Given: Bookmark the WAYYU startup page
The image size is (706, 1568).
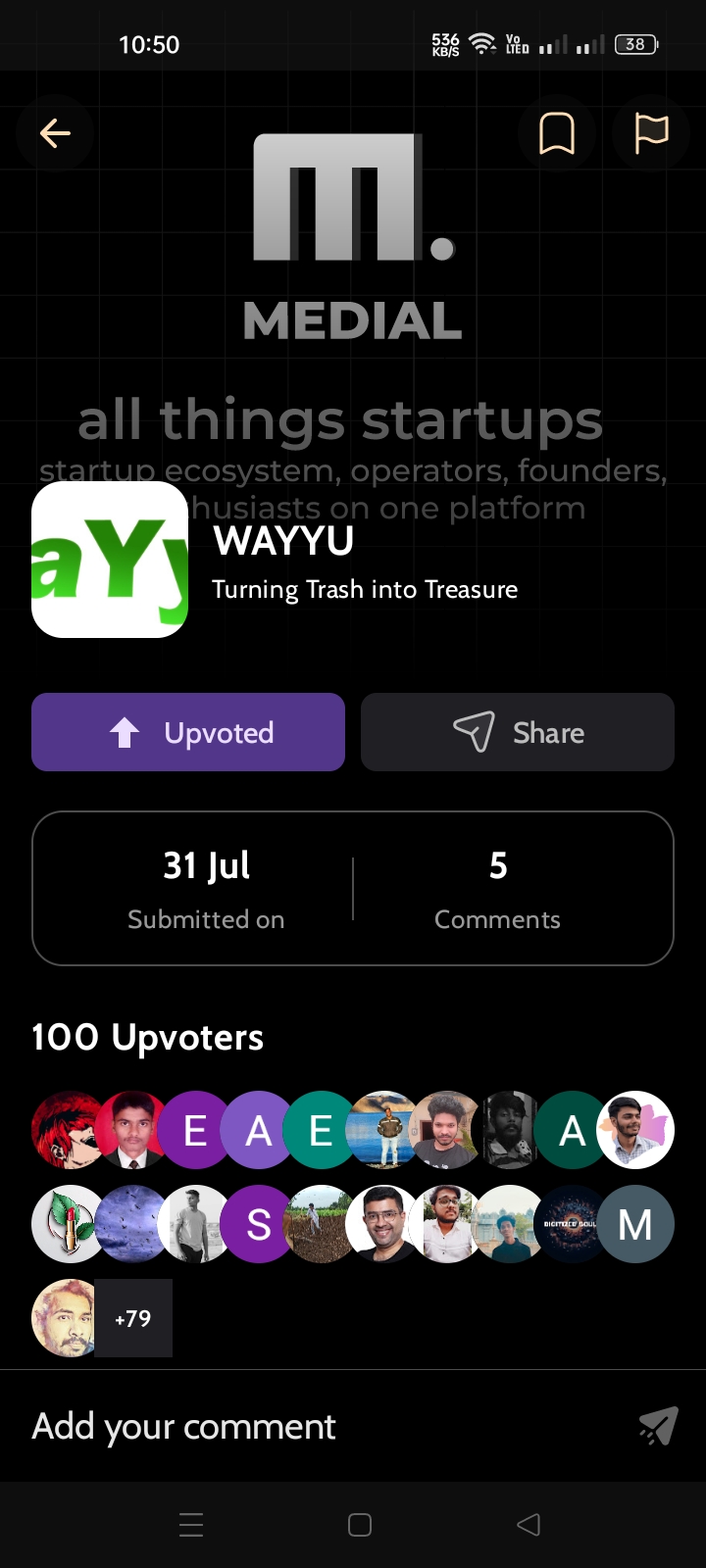Looking at the screenshot, I should point(557,133).
